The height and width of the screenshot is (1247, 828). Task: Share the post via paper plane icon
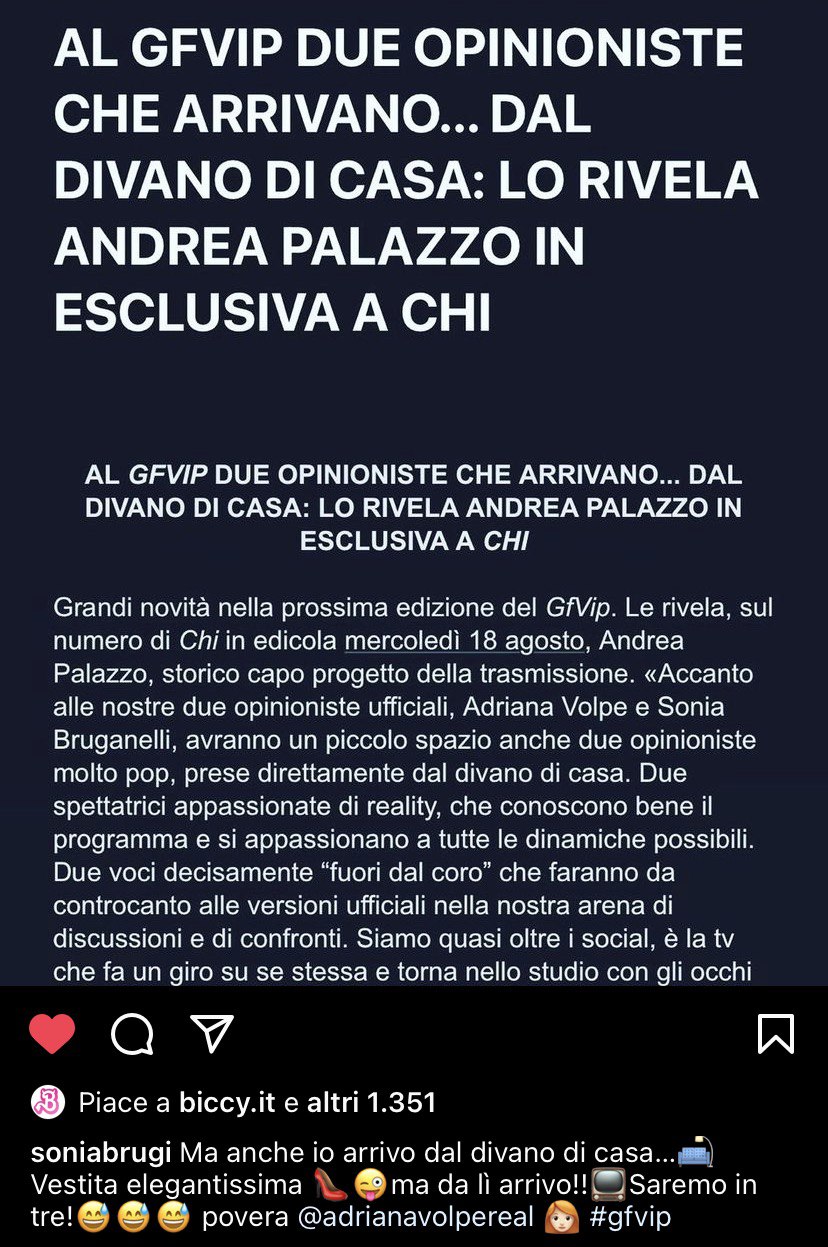[x=212, y=1033]
